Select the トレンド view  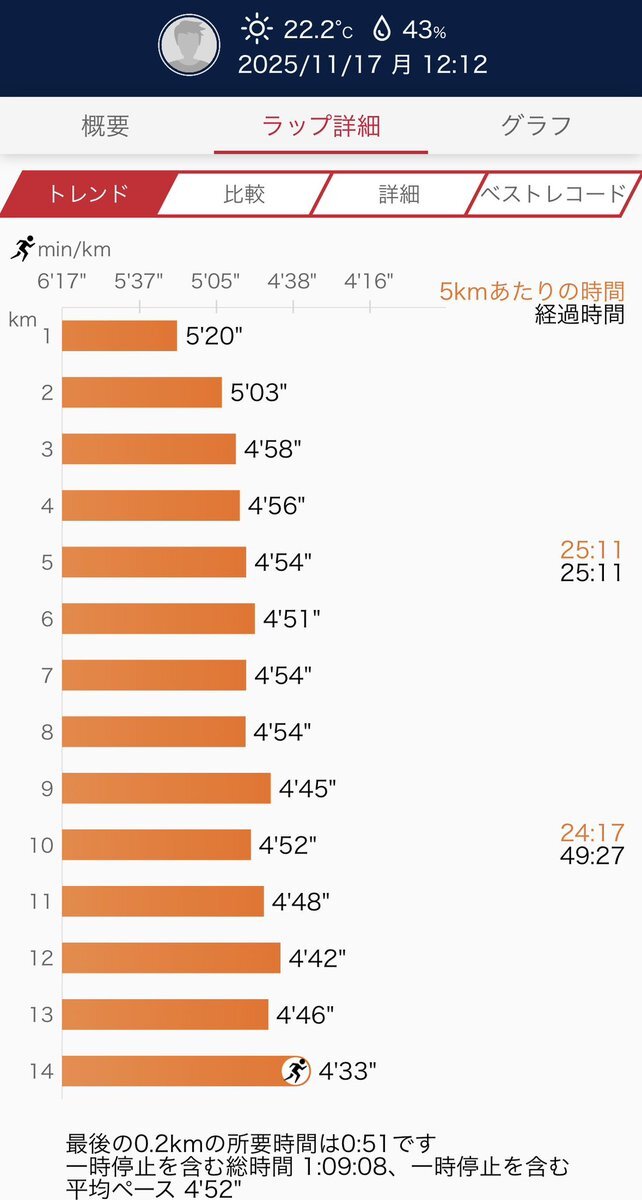(88, 193)
